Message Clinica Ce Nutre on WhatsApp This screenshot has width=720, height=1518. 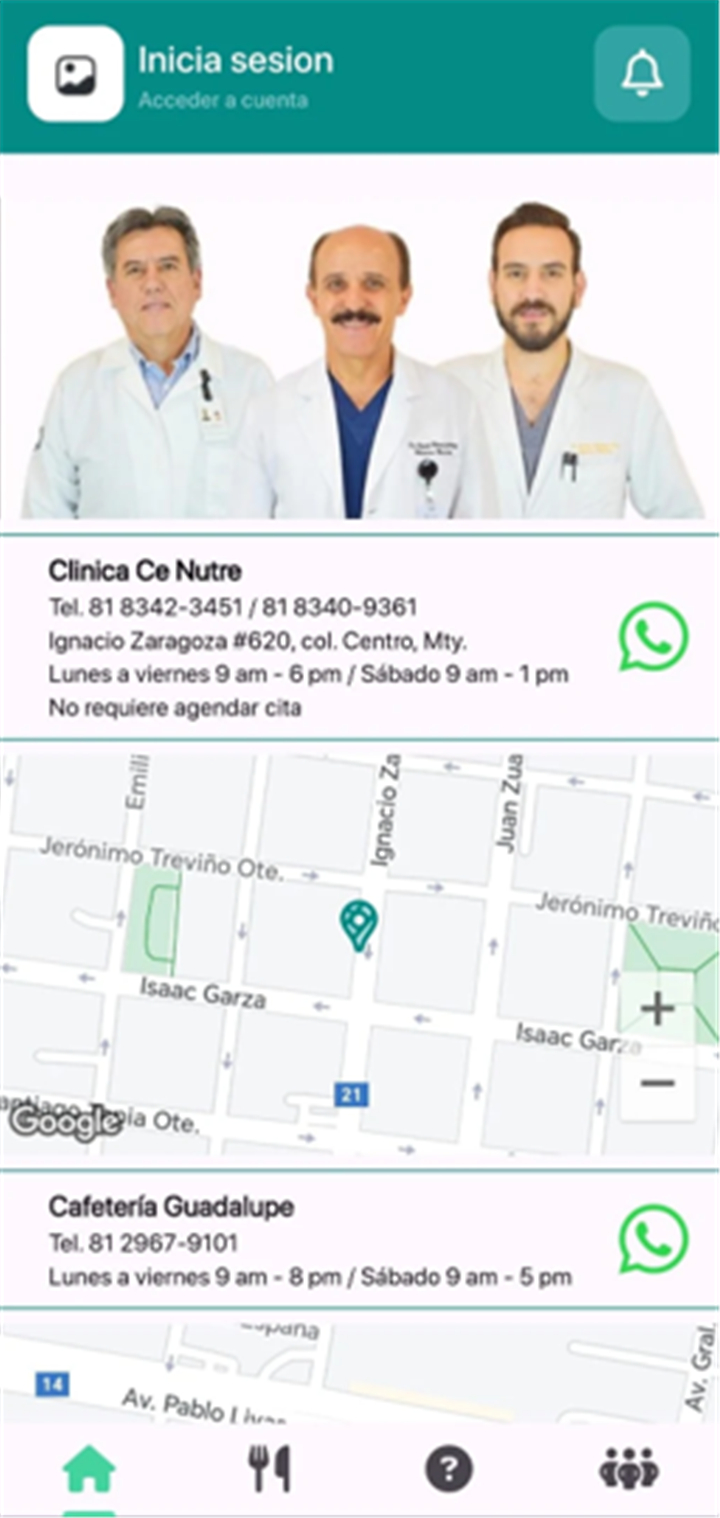(x=654, y=636)
